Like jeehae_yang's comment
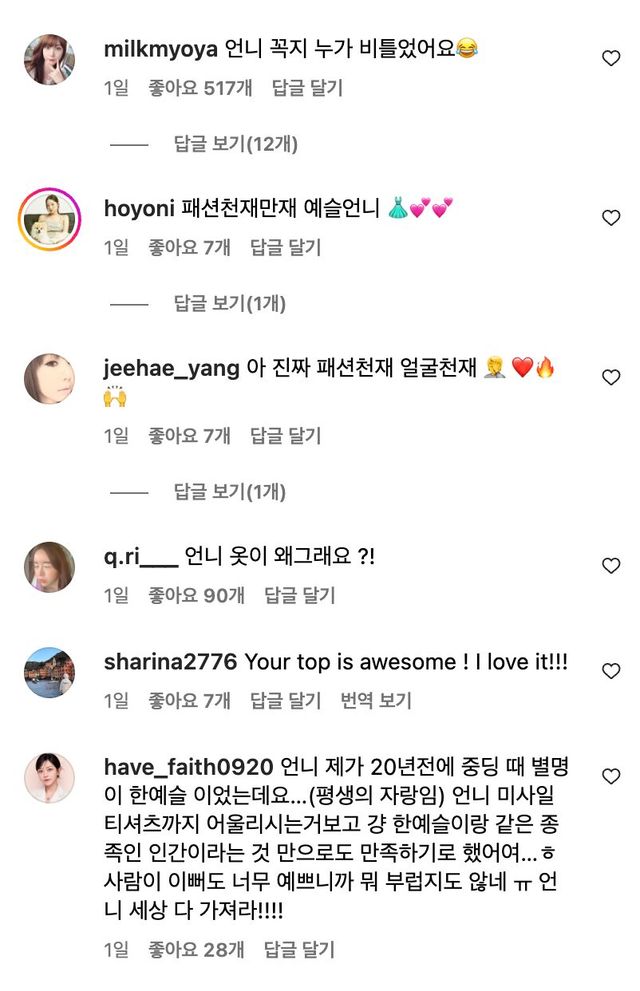This screenshot has width=640, height=991. pyautogui.click(x=611, y=377)
